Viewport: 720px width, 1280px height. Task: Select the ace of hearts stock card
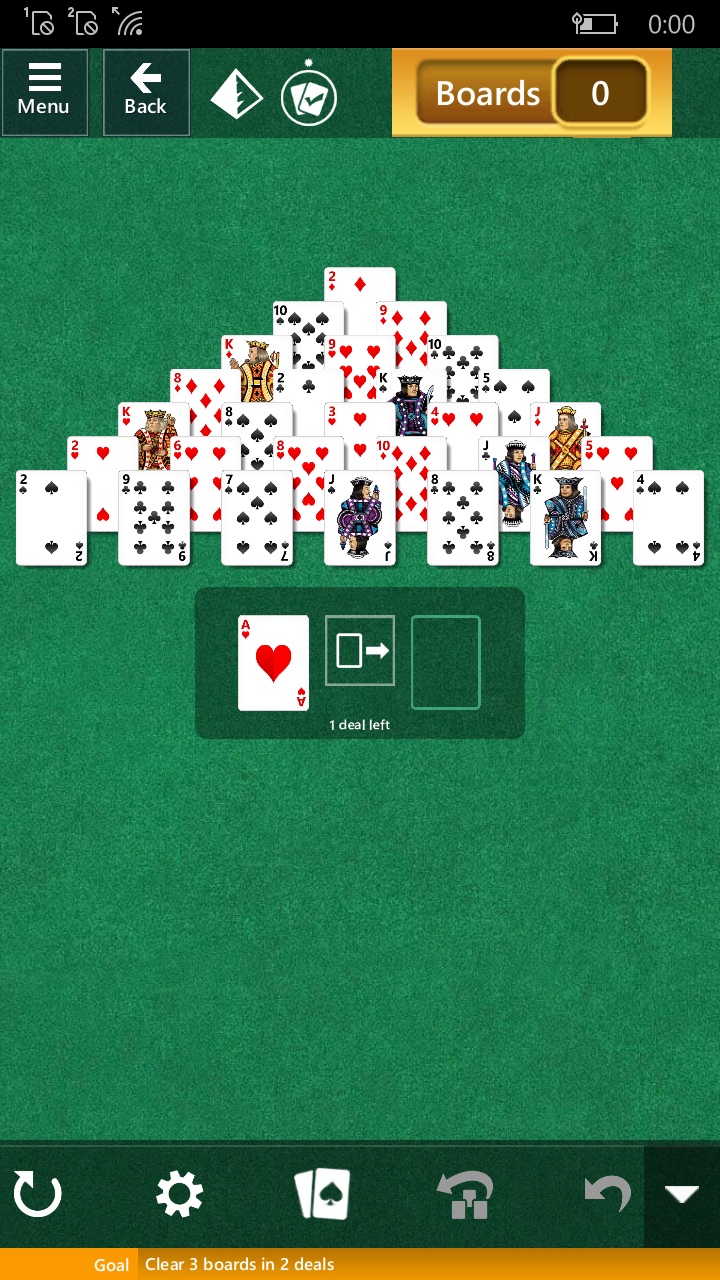273,663
